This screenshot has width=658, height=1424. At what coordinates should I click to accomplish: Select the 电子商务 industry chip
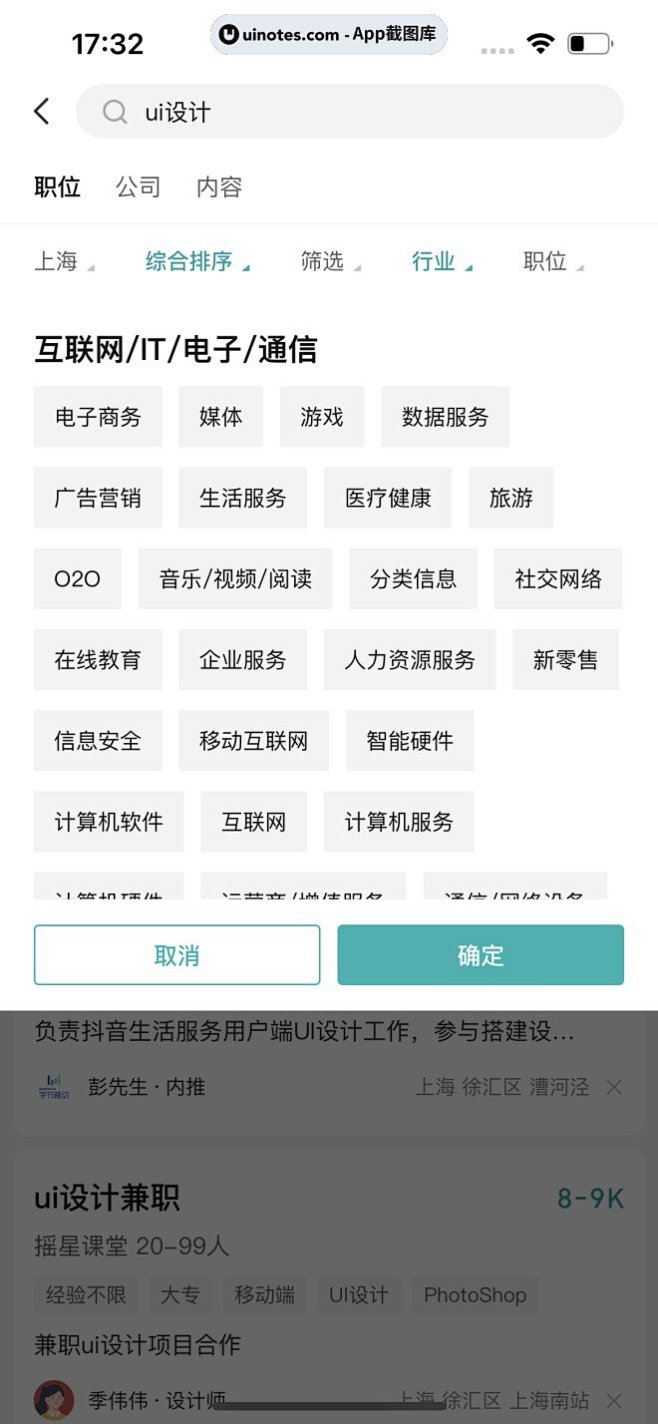(98, 417)
